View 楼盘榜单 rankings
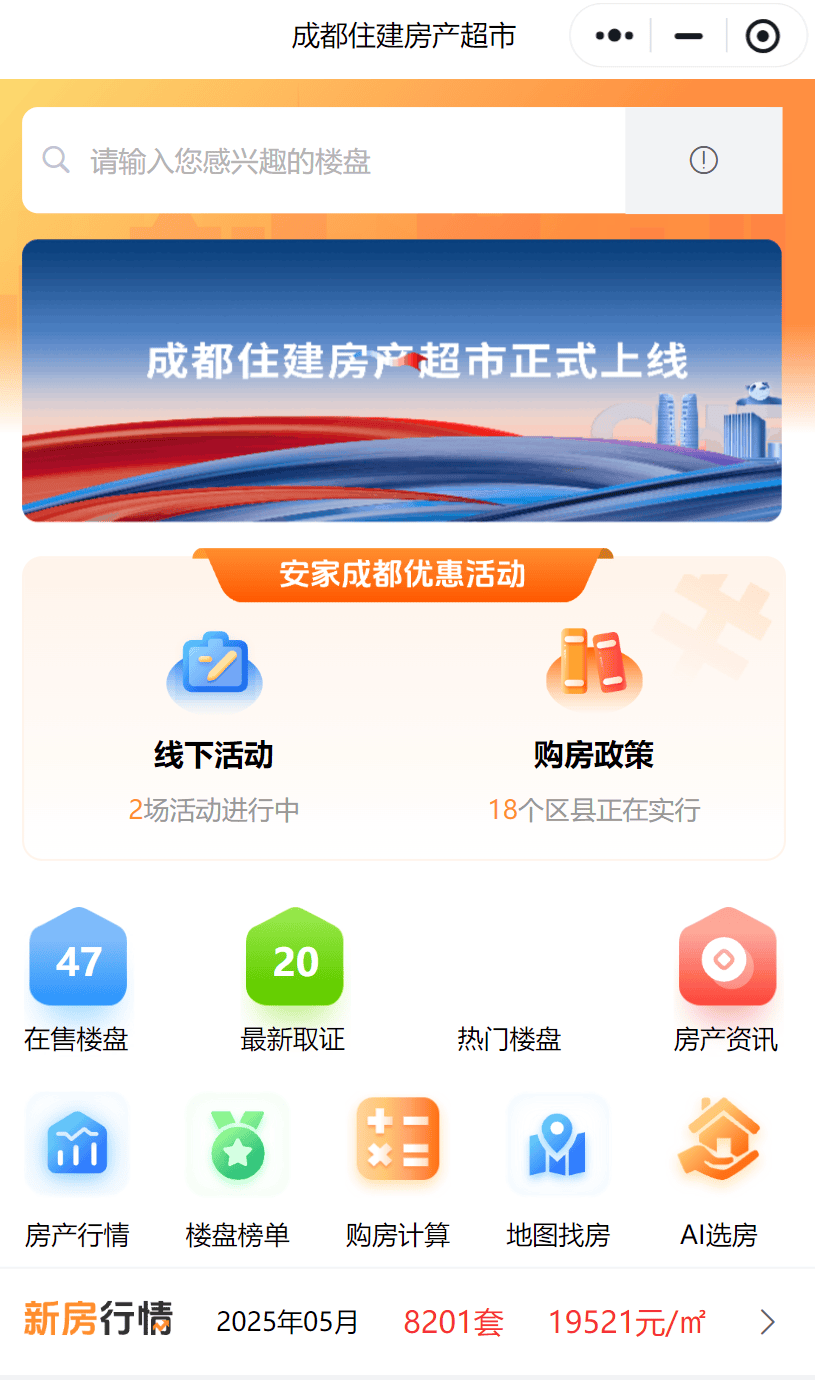 coord(238,1170)
